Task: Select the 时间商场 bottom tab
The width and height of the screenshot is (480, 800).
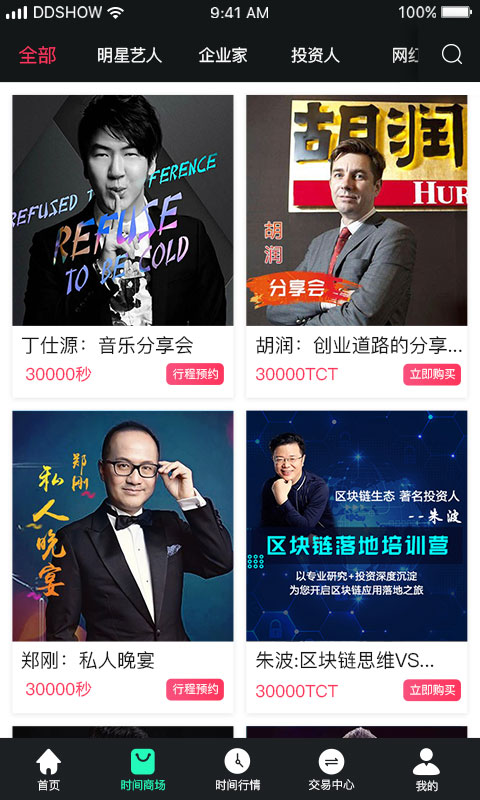Action: click(x=143, y=770)
